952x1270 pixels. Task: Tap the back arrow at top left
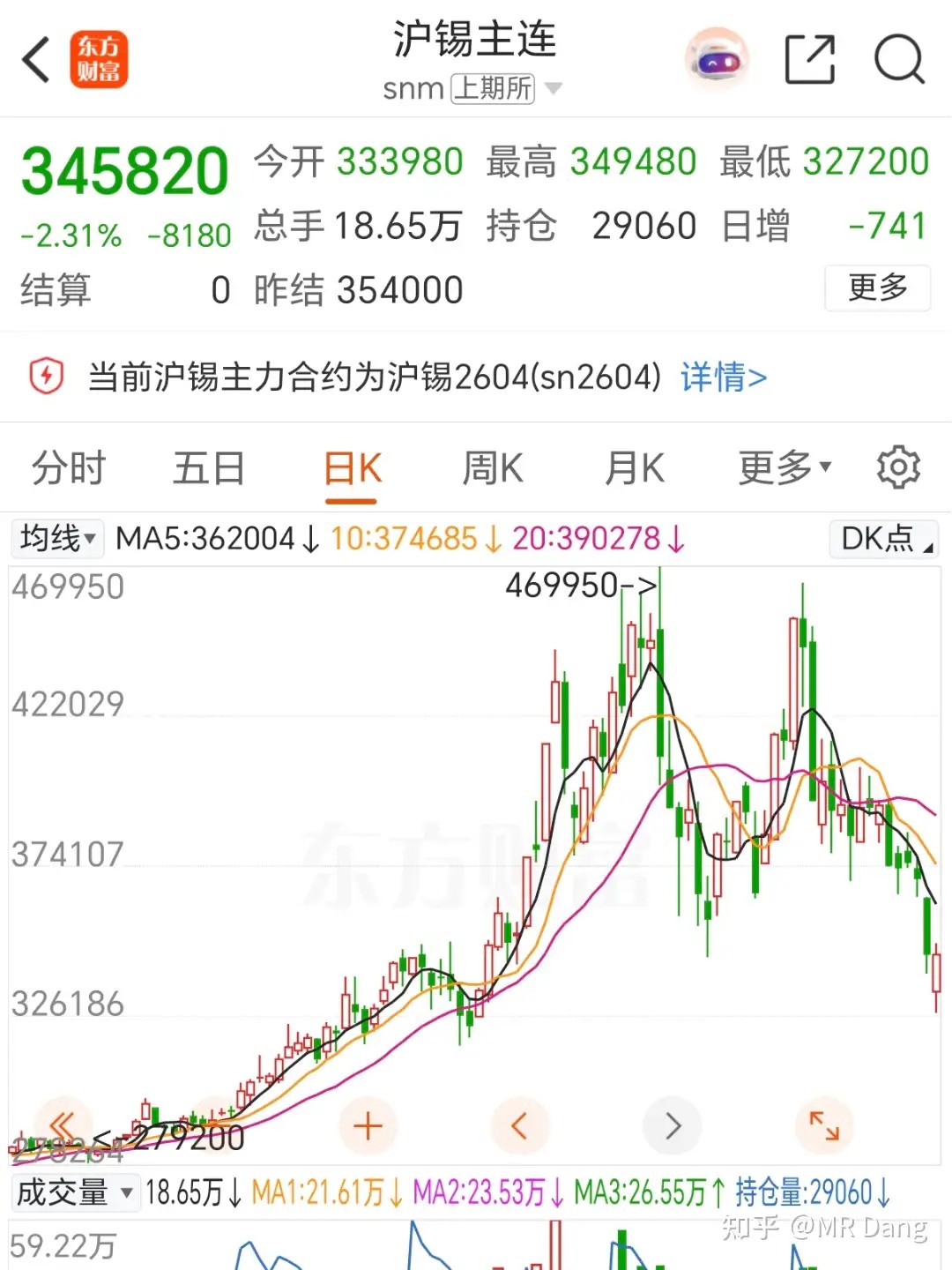tap(35, 59)
